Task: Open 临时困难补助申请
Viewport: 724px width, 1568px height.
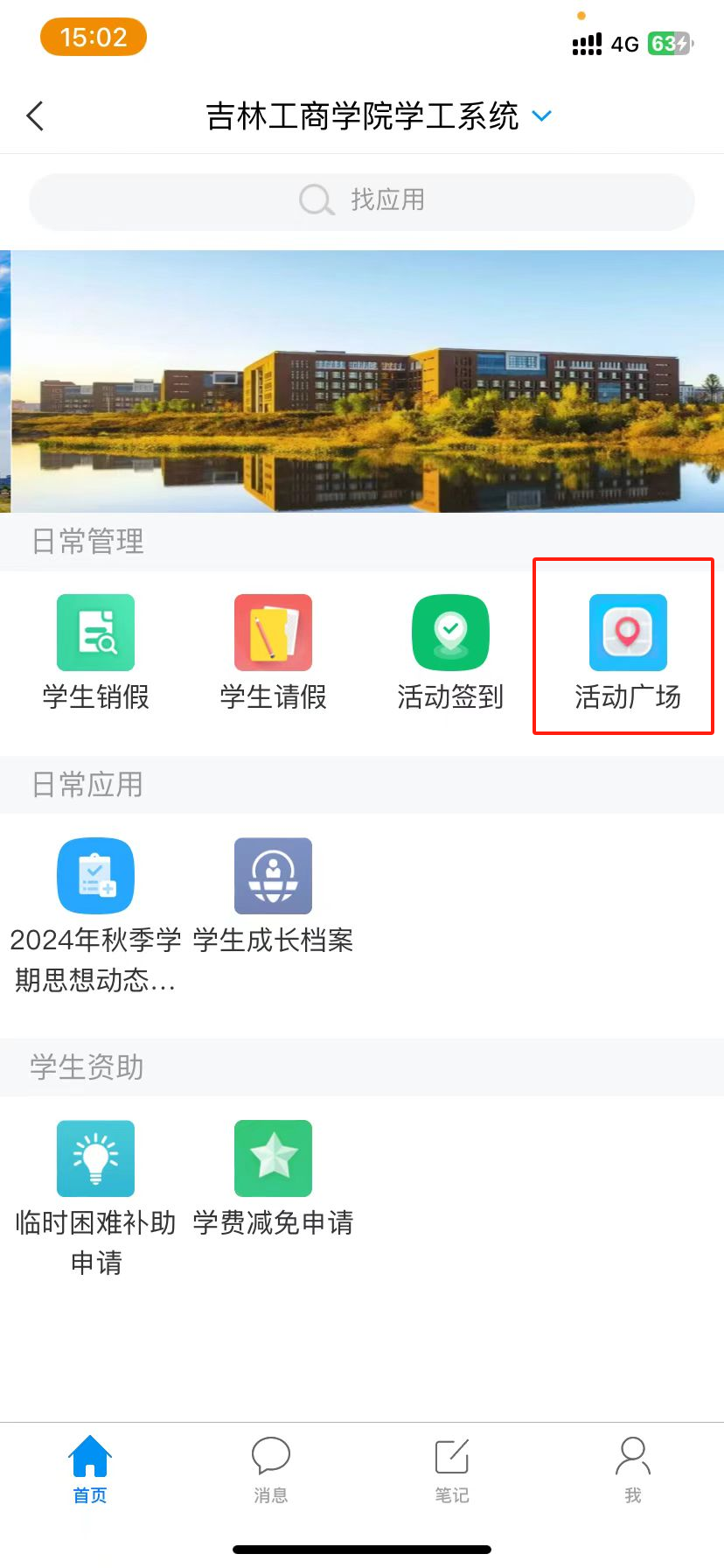Action: point(96,1194)
